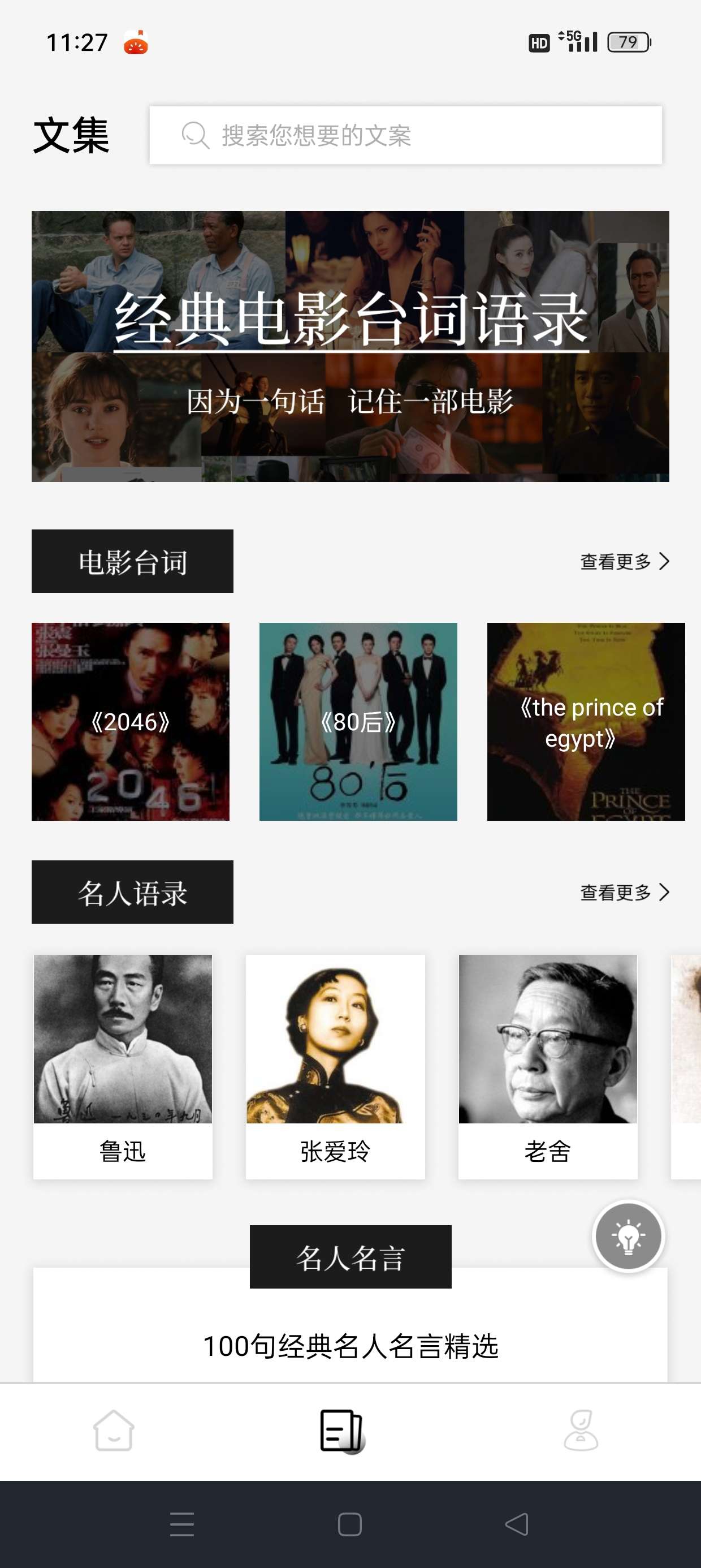Switch to the home tab
The height and width of the screenshot is (1568, 701).
coord(114,1431)
